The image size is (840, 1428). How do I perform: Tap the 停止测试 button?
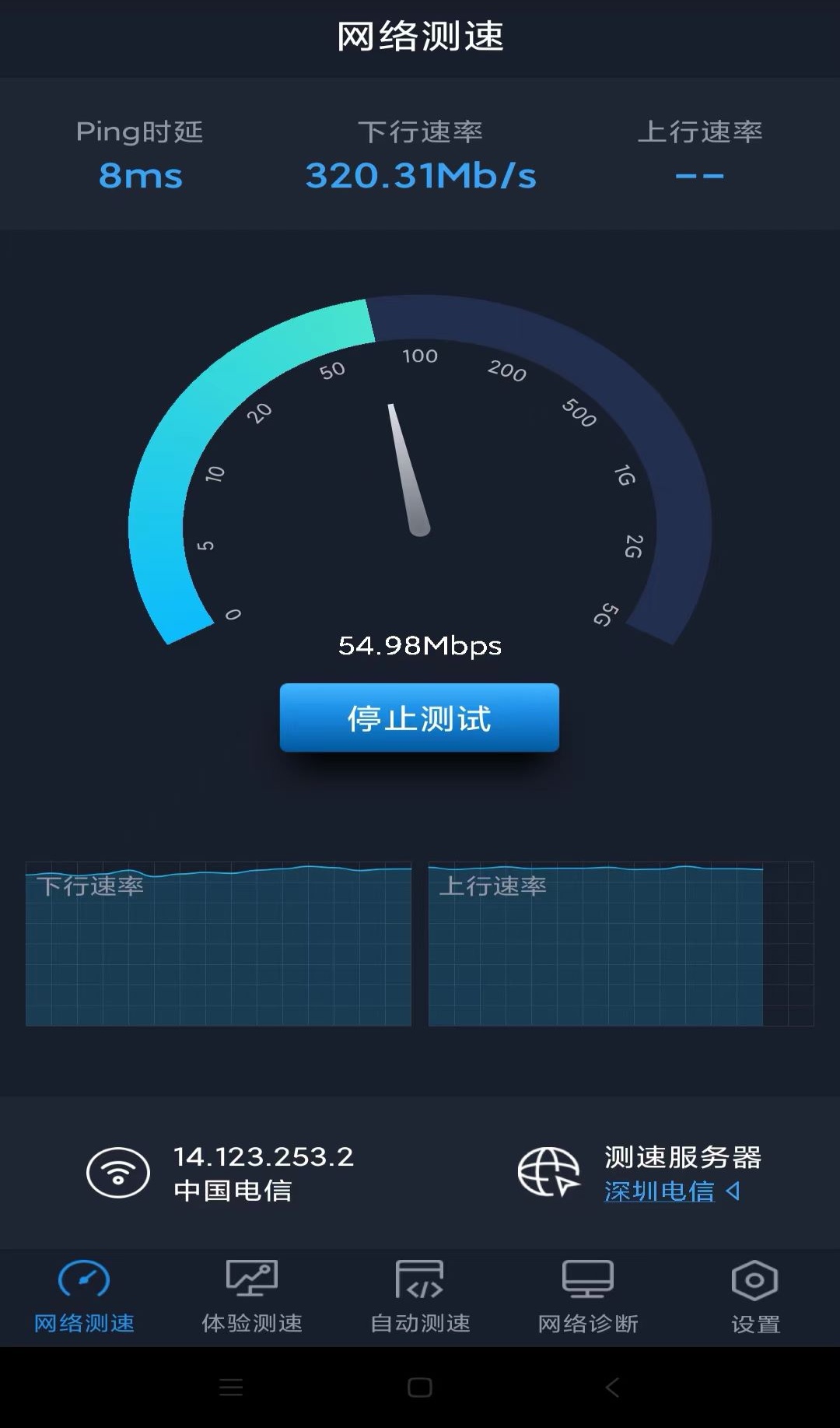pos(419,718)
